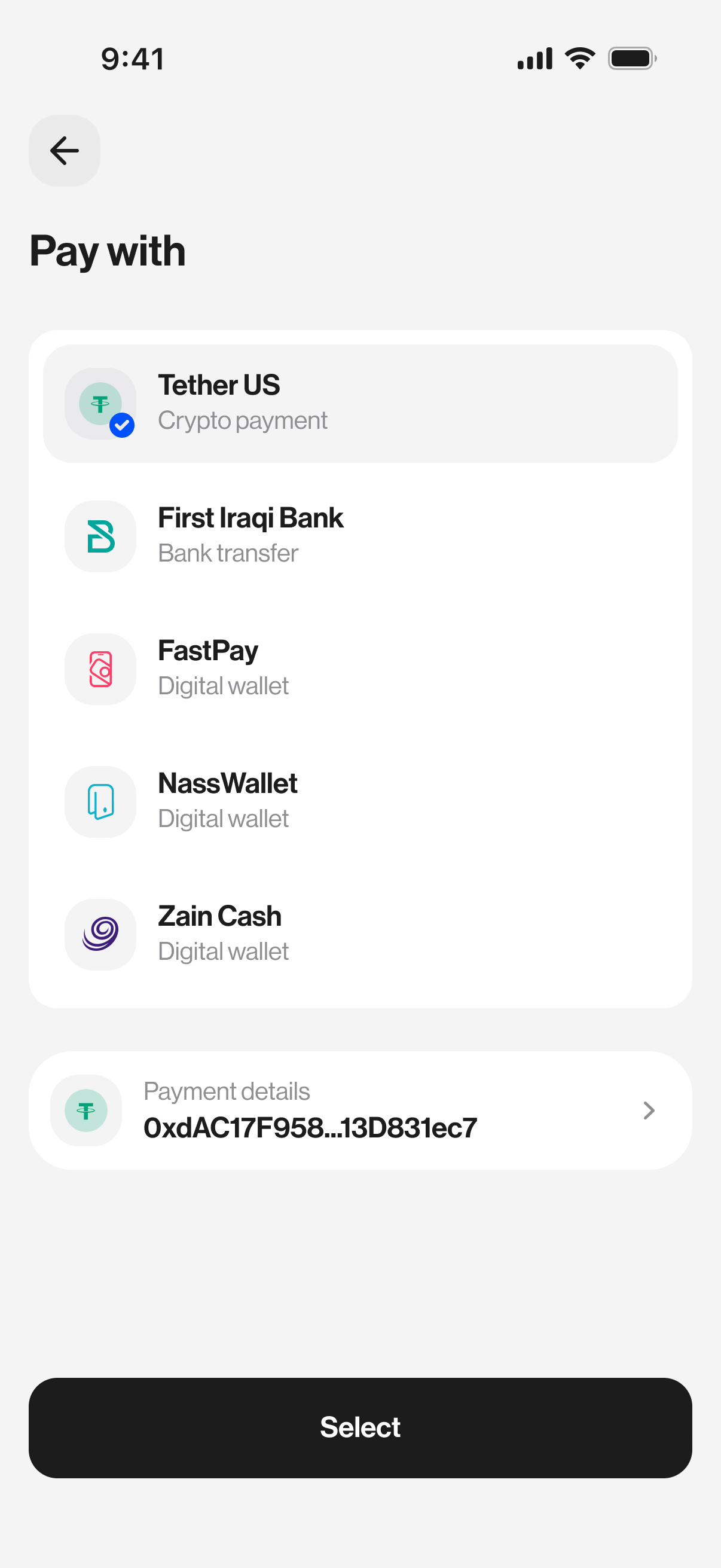
Task: Expand First Iraqi Bank payment option
Action: coord(360,536)
